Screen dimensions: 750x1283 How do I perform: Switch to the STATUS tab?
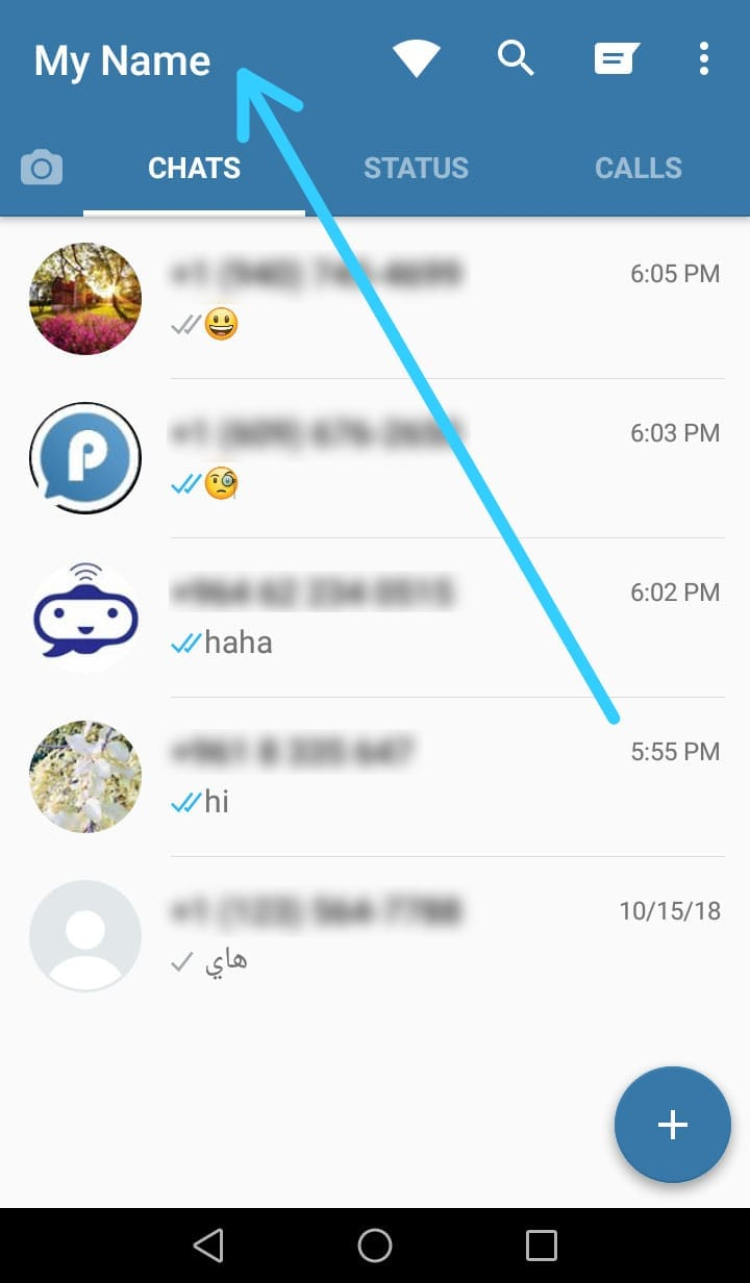coord(416,168)
